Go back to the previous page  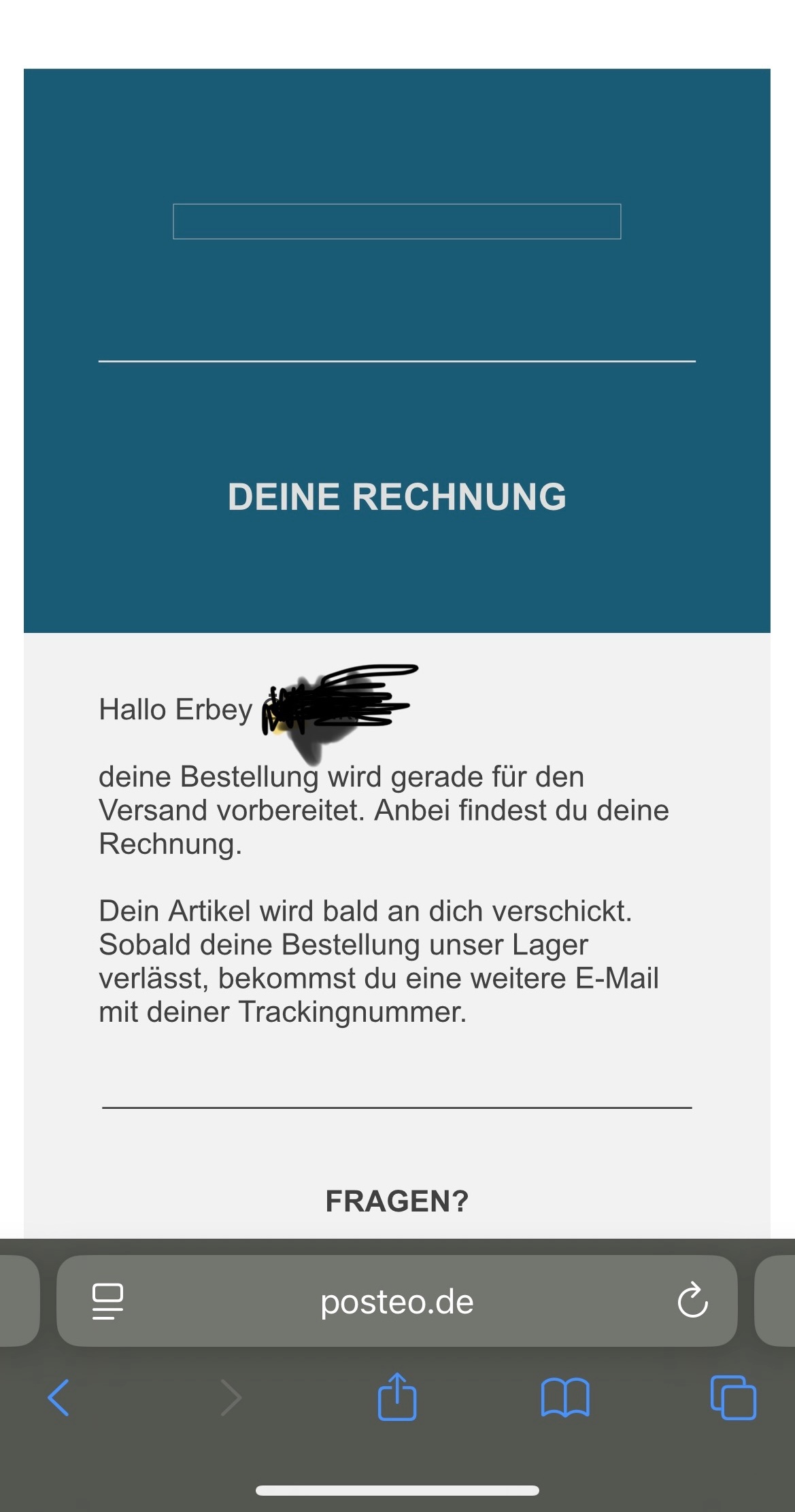(x=59, y=1398)
